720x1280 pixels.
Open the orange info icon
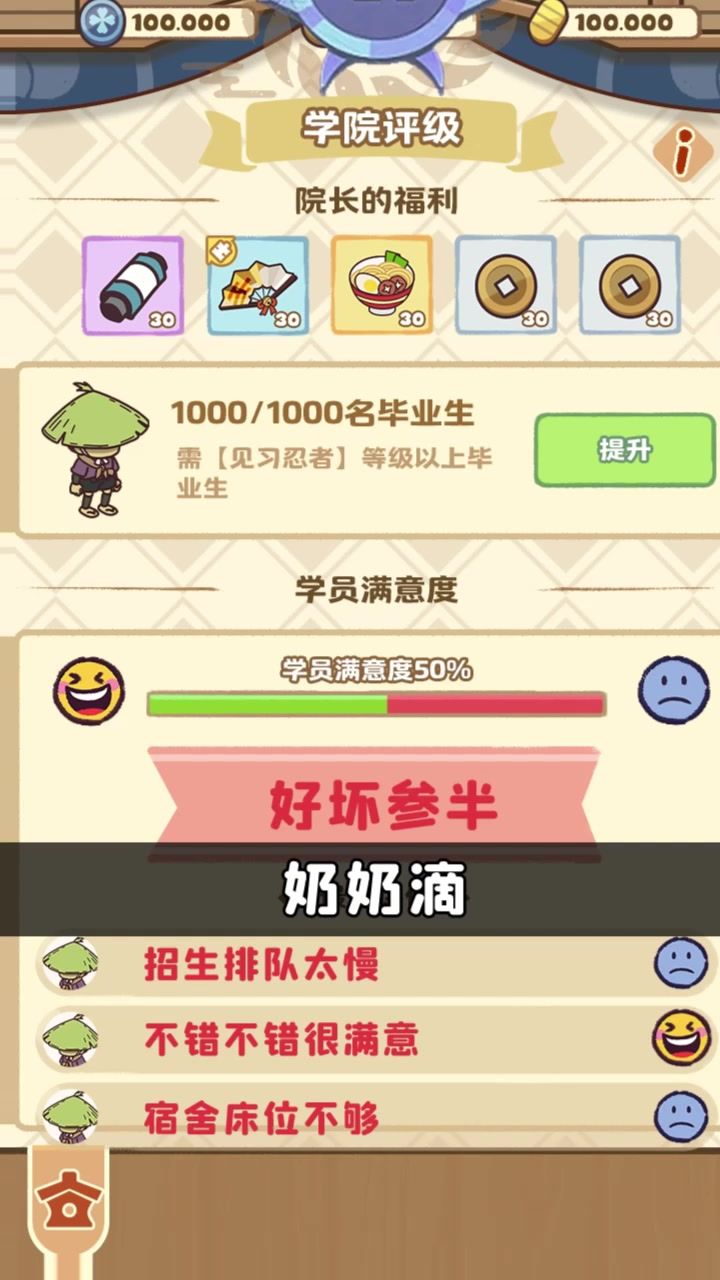tap(683, 152)
